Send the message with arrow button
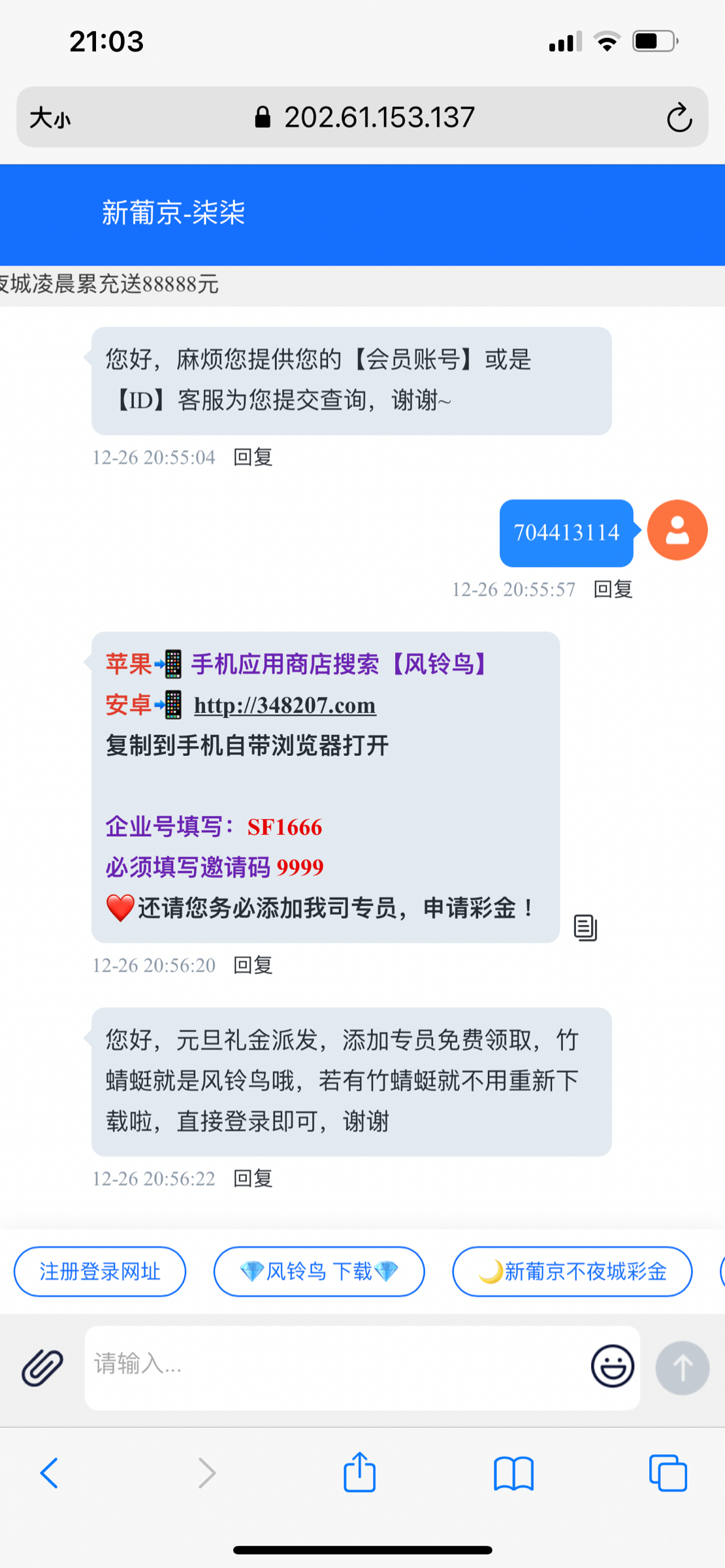Screen dimensions: 725x1568 682,1367
